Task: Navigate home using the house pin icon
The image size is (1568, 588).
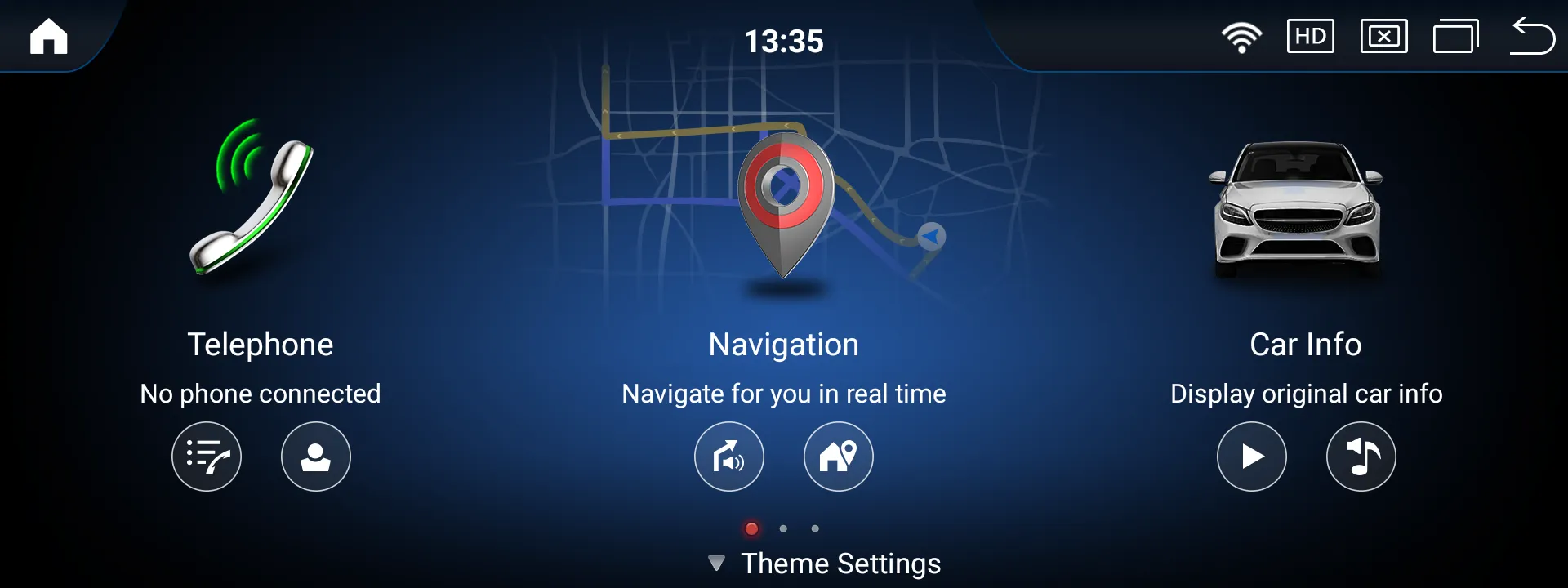Action: 839,457
